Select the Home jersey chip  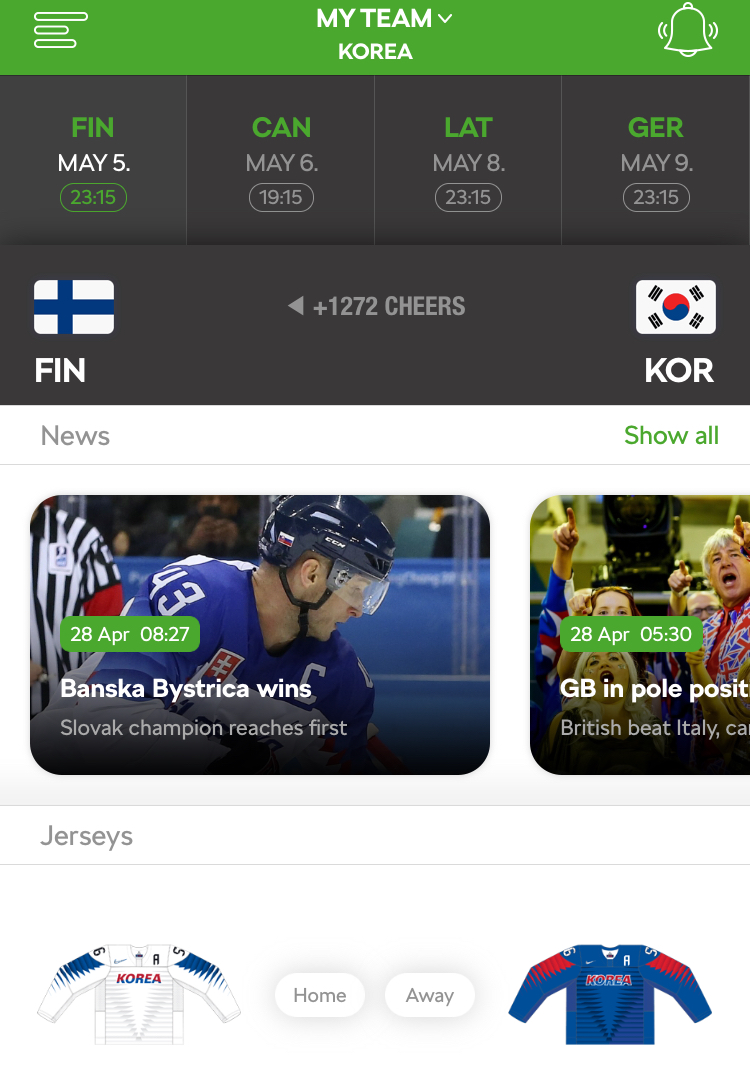[320, 995]
